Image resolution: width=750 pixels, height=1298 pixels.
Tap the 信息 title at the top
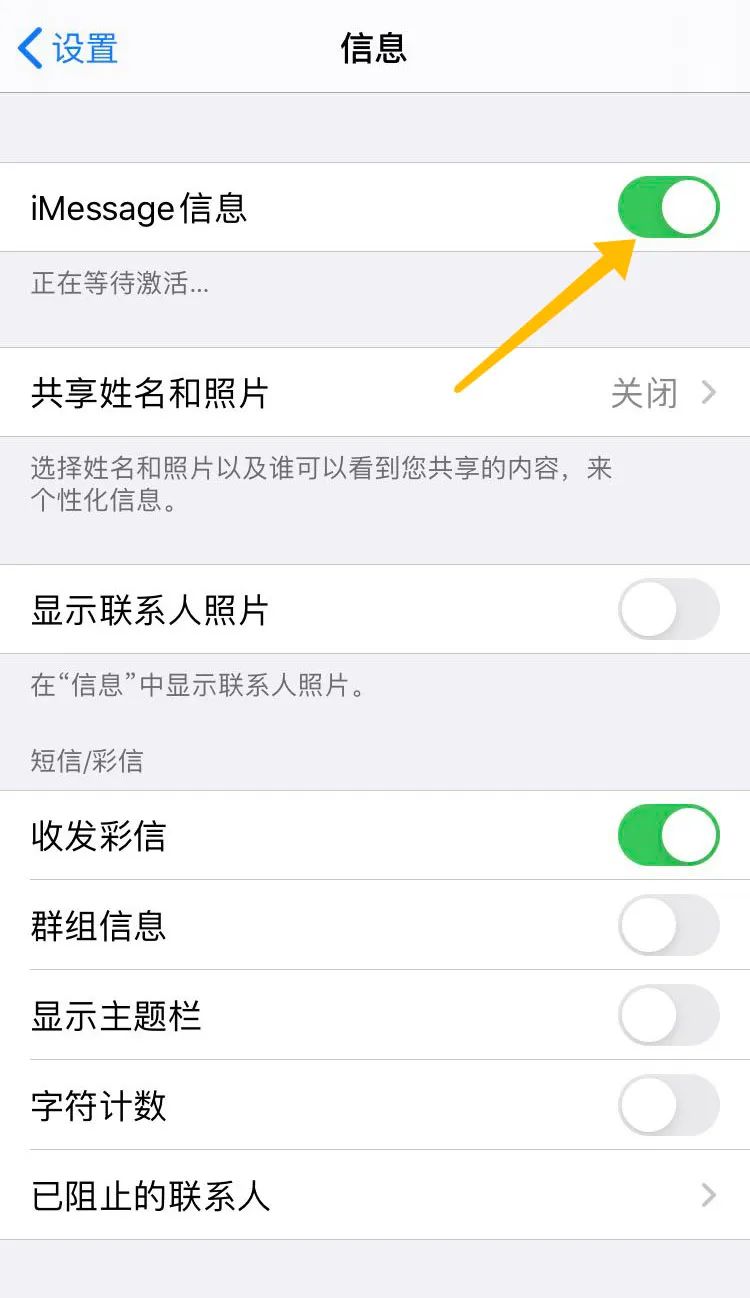(375, 47)
